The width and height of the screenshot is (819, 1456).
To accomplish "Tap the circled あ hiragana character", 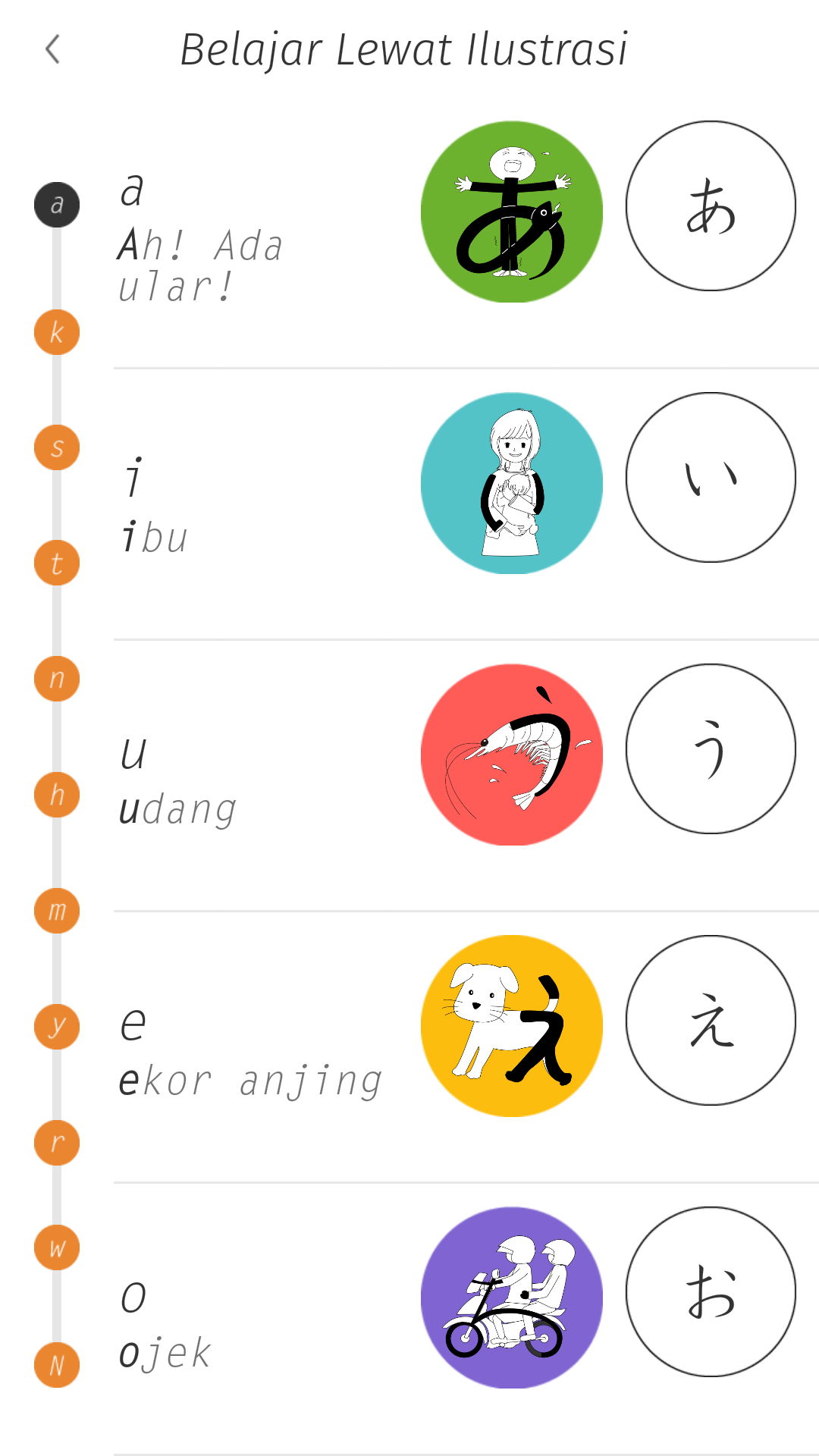I will point(711,205).
